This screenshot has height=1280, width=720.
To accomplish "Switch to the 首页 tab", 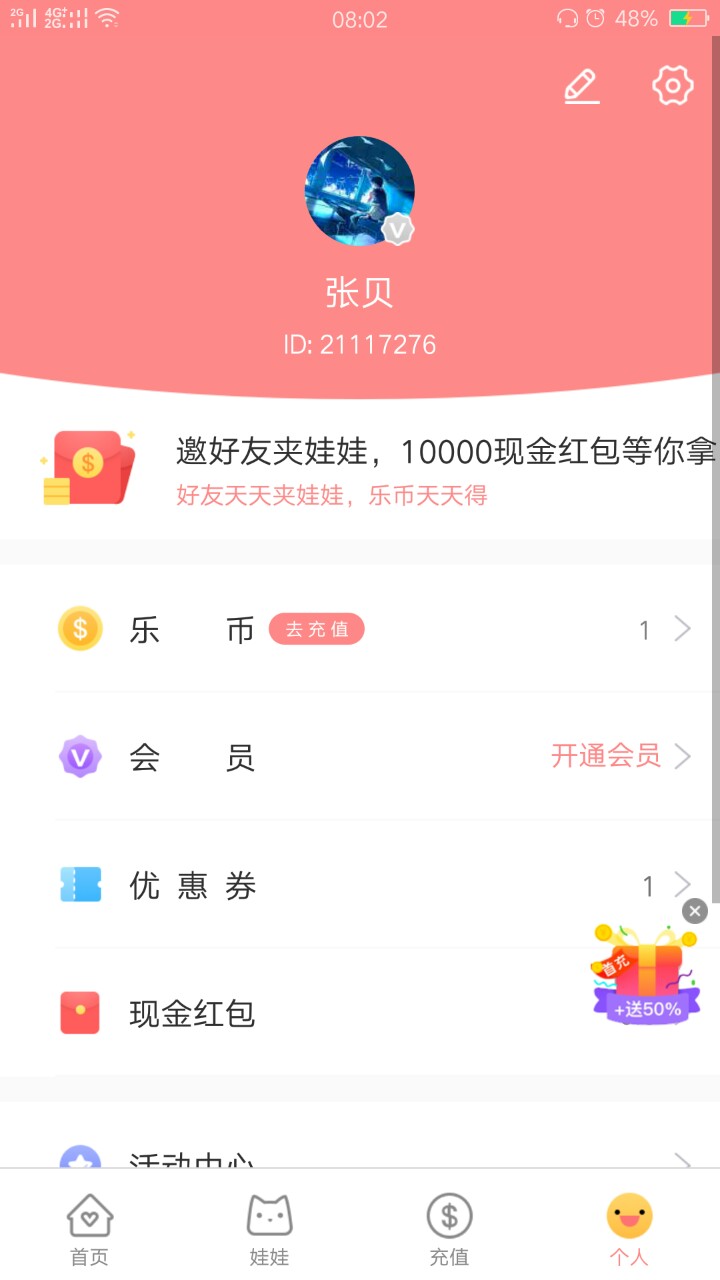I will [90, 1229].
